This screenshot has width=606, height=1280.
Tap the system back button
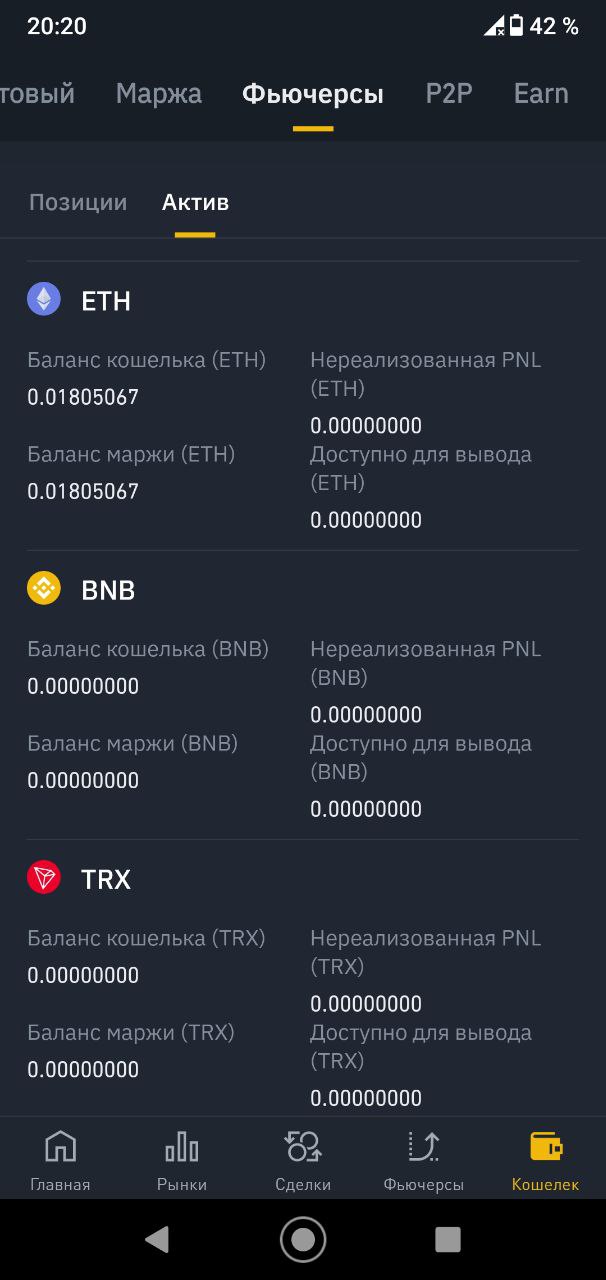pos(157,1240)
